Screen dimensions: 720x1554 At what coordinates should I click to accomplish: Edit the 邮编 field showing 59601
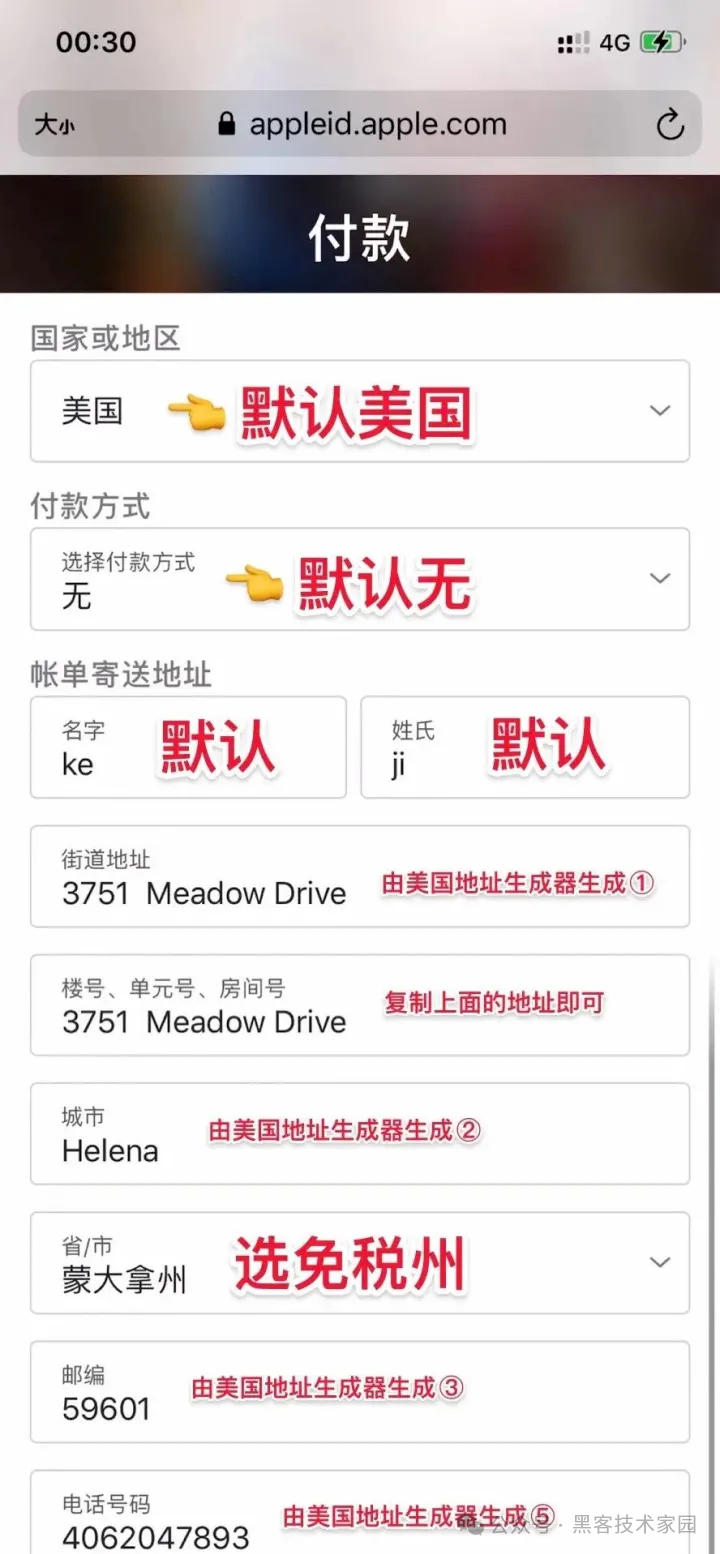(x=360, y=1392)
